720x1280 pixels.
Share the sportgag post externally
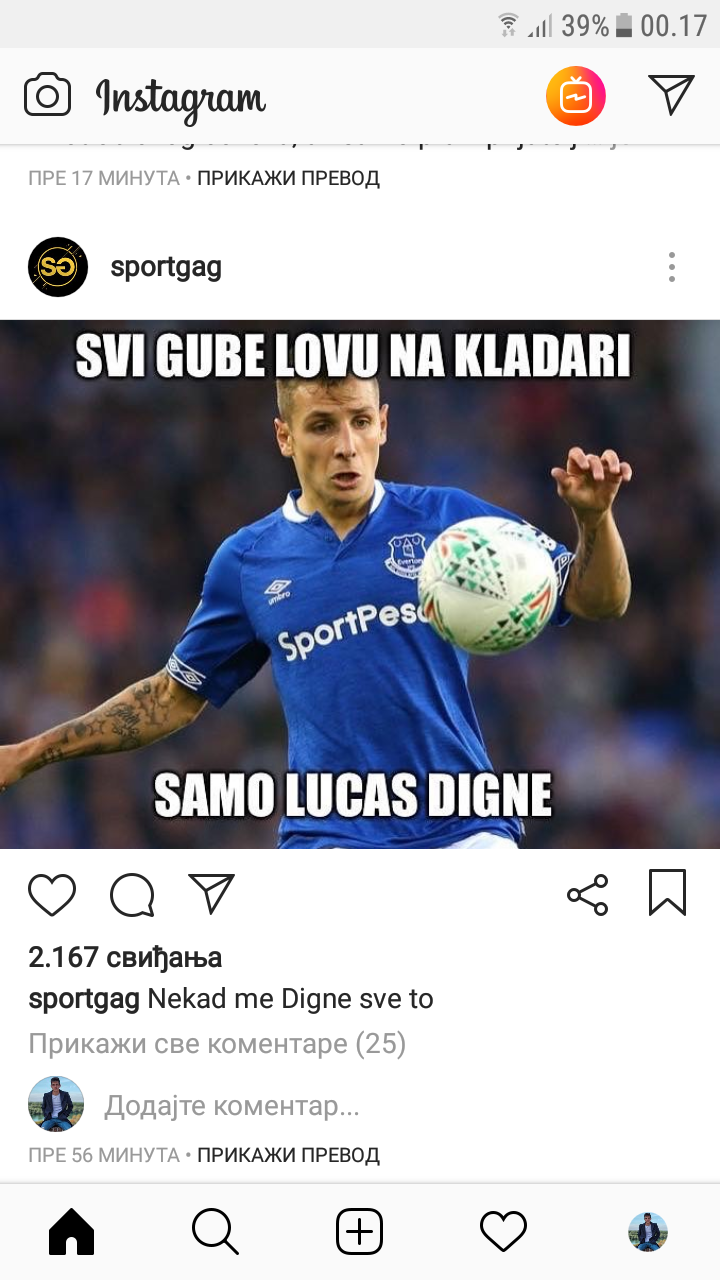point(588,895)
